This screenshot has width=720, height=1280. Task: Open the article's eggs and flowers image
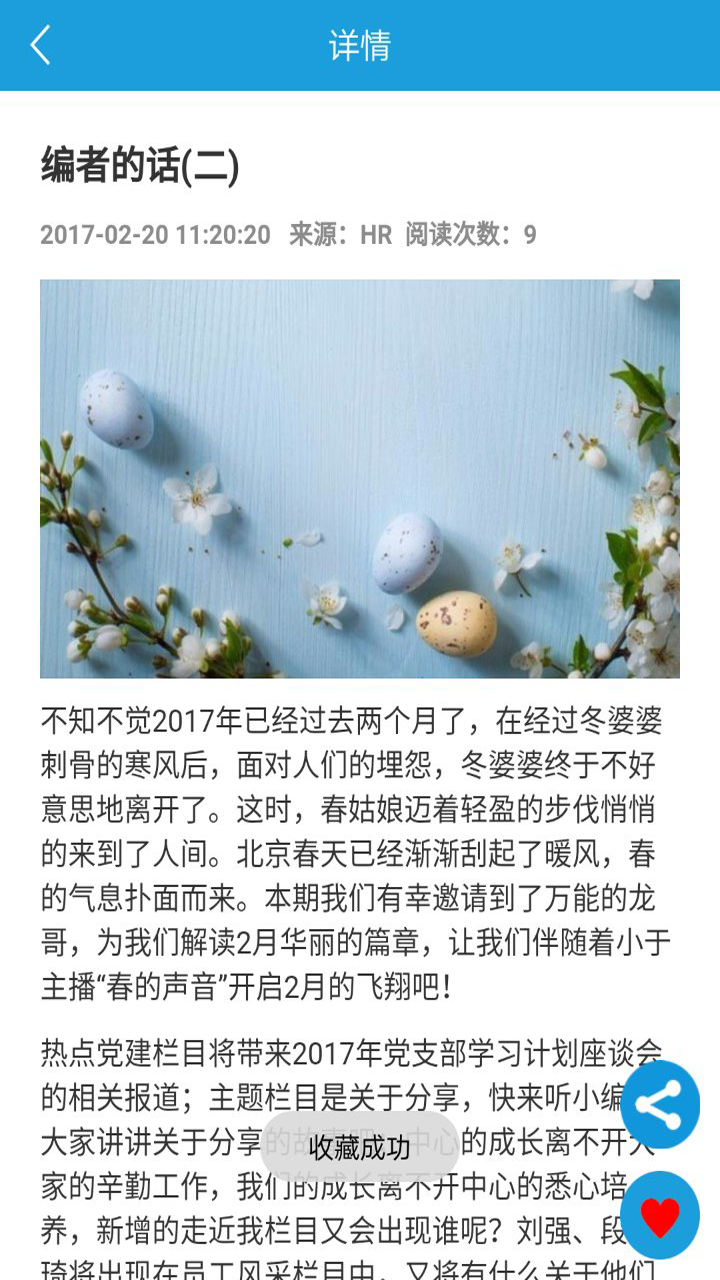(x=360, y=479)
